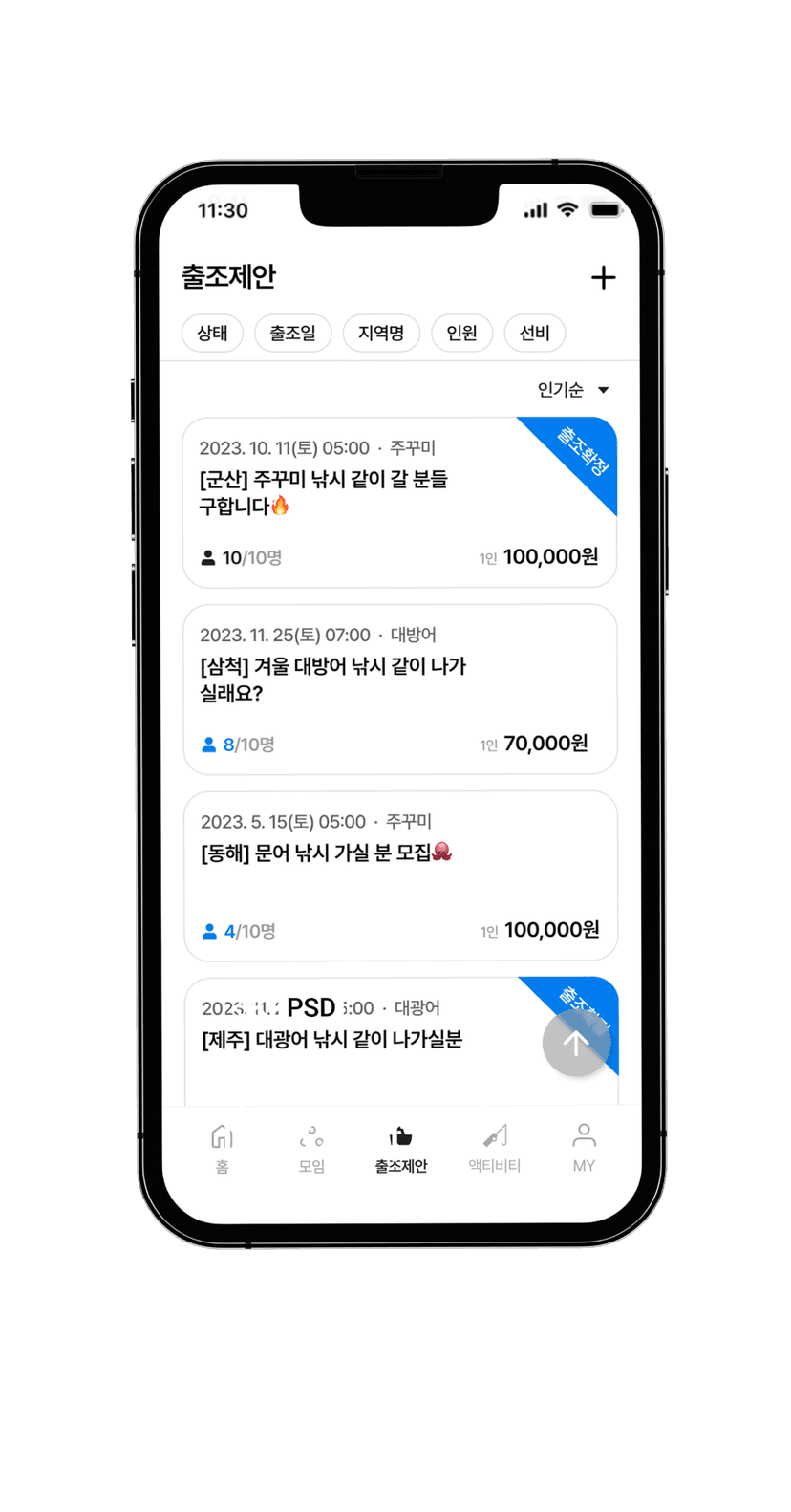Tap the 선비 filter chip

[x=534, y=333]
